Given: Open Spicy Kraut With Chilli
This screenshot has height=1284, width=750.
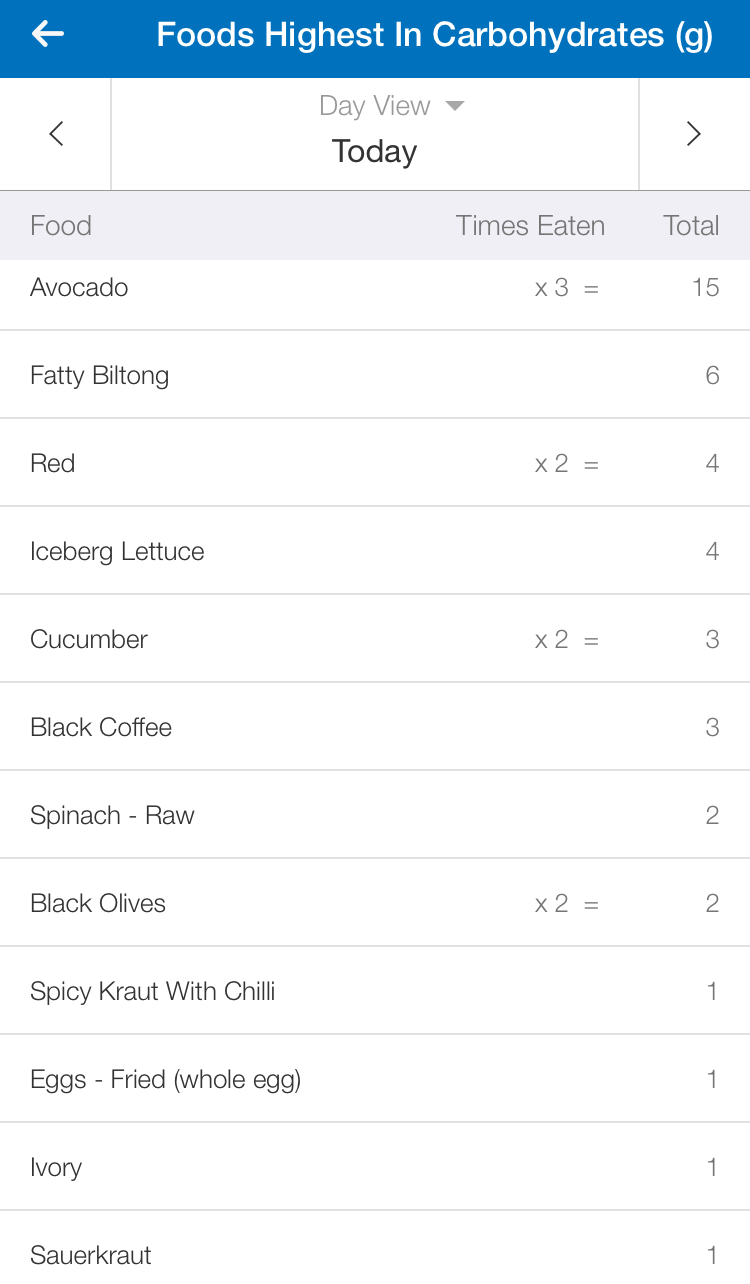Looking at the screenshot, I should point(375,991).
